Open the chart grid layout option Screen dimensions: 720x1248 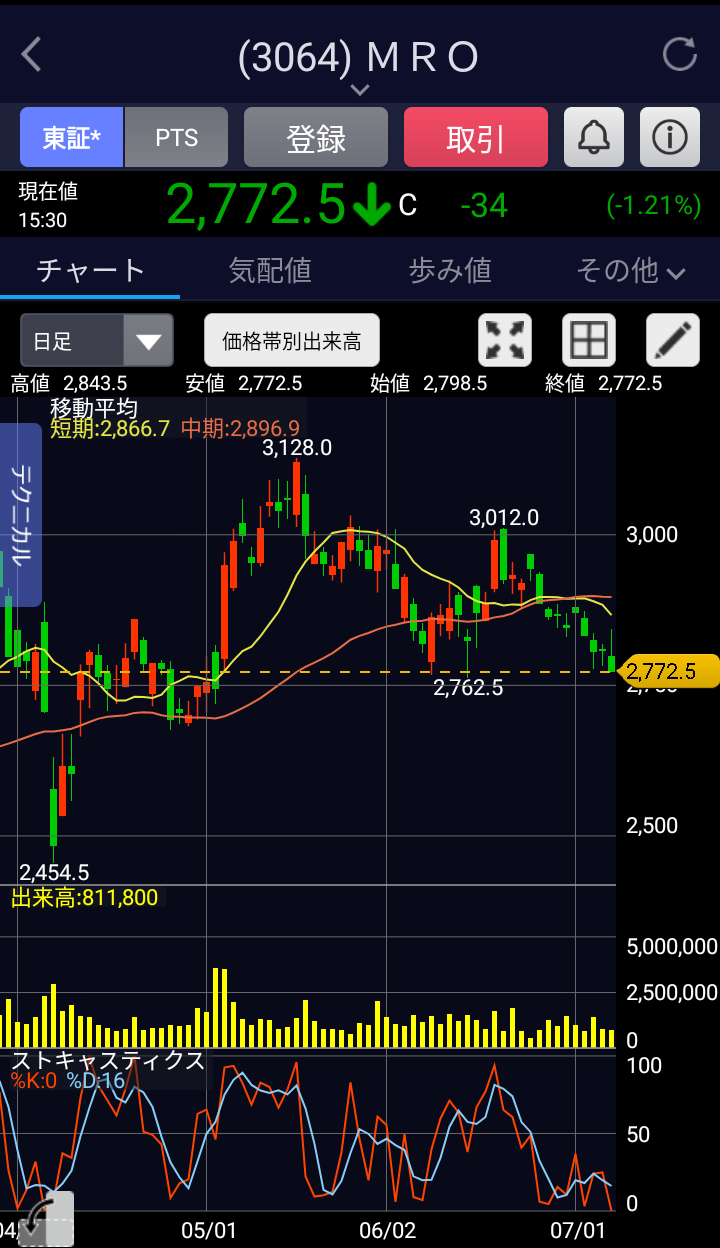point(589,341)
